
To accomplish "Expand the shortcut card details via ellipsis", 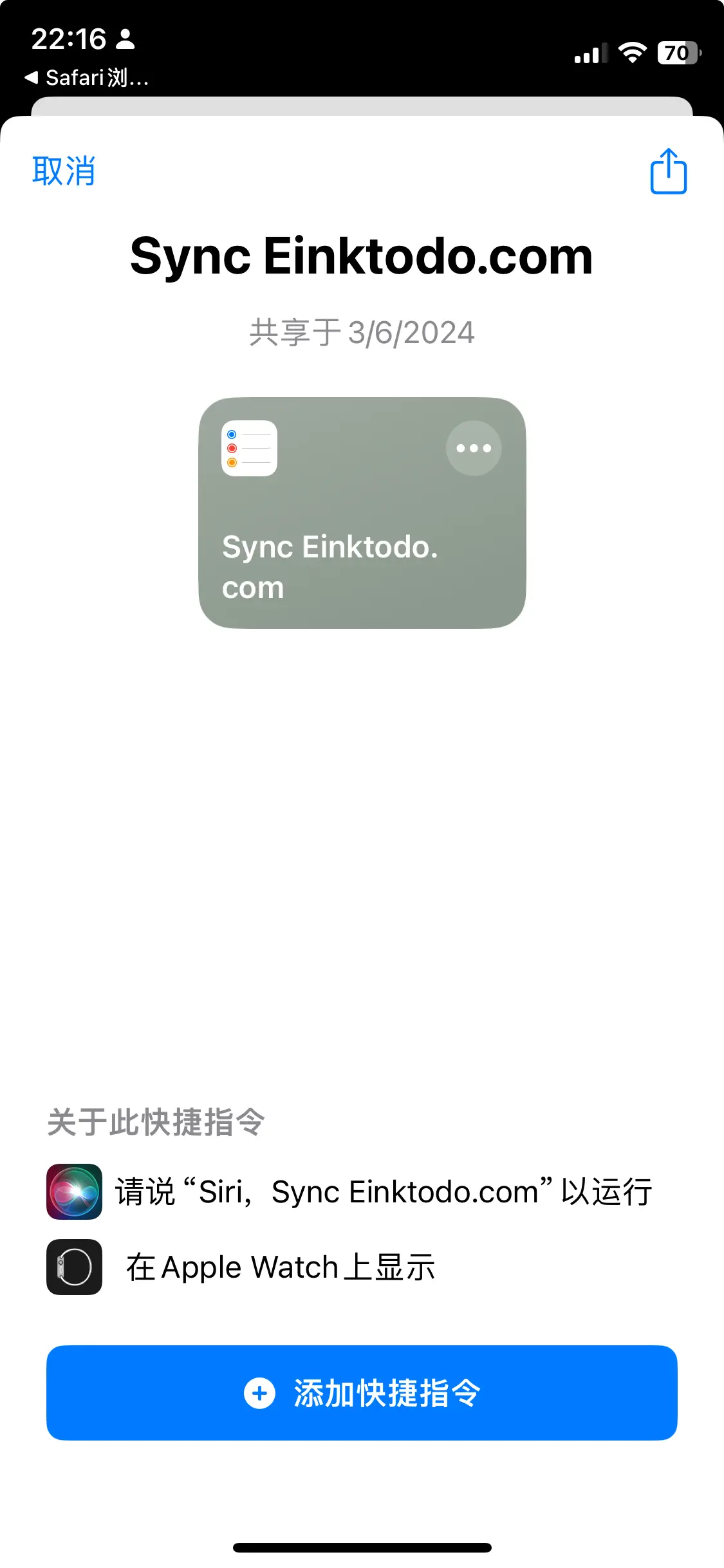I will click(473, 449).
